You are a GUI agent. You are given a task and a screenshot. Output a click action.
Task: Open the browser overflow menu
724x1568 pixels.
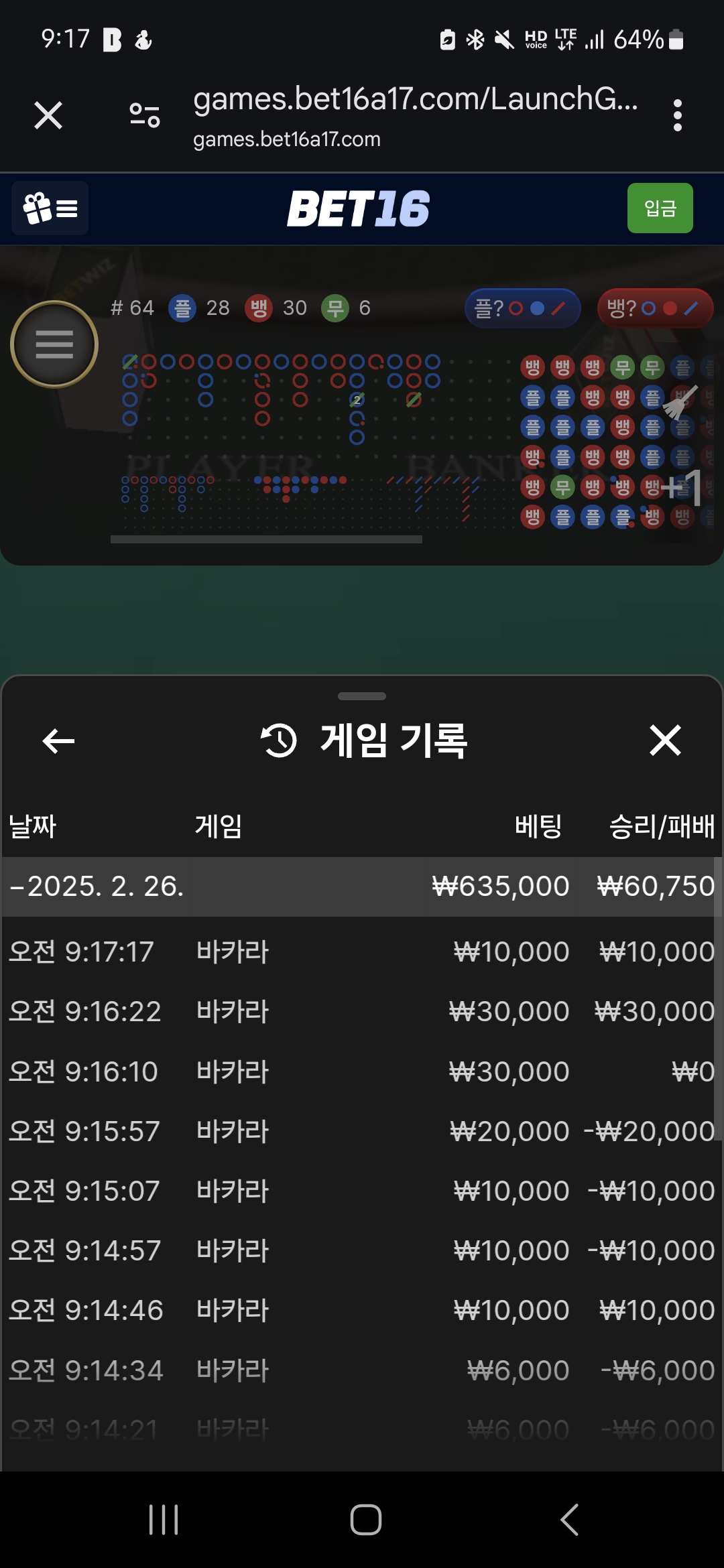point(677,115)
